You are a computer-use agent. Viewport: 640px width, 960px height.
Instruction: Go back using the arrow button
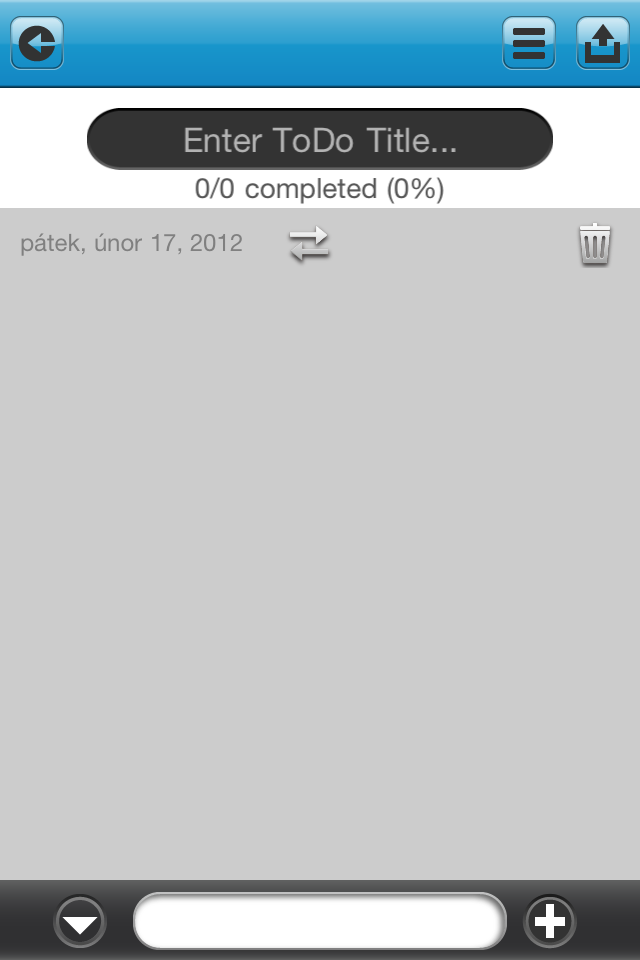point(37,44)
